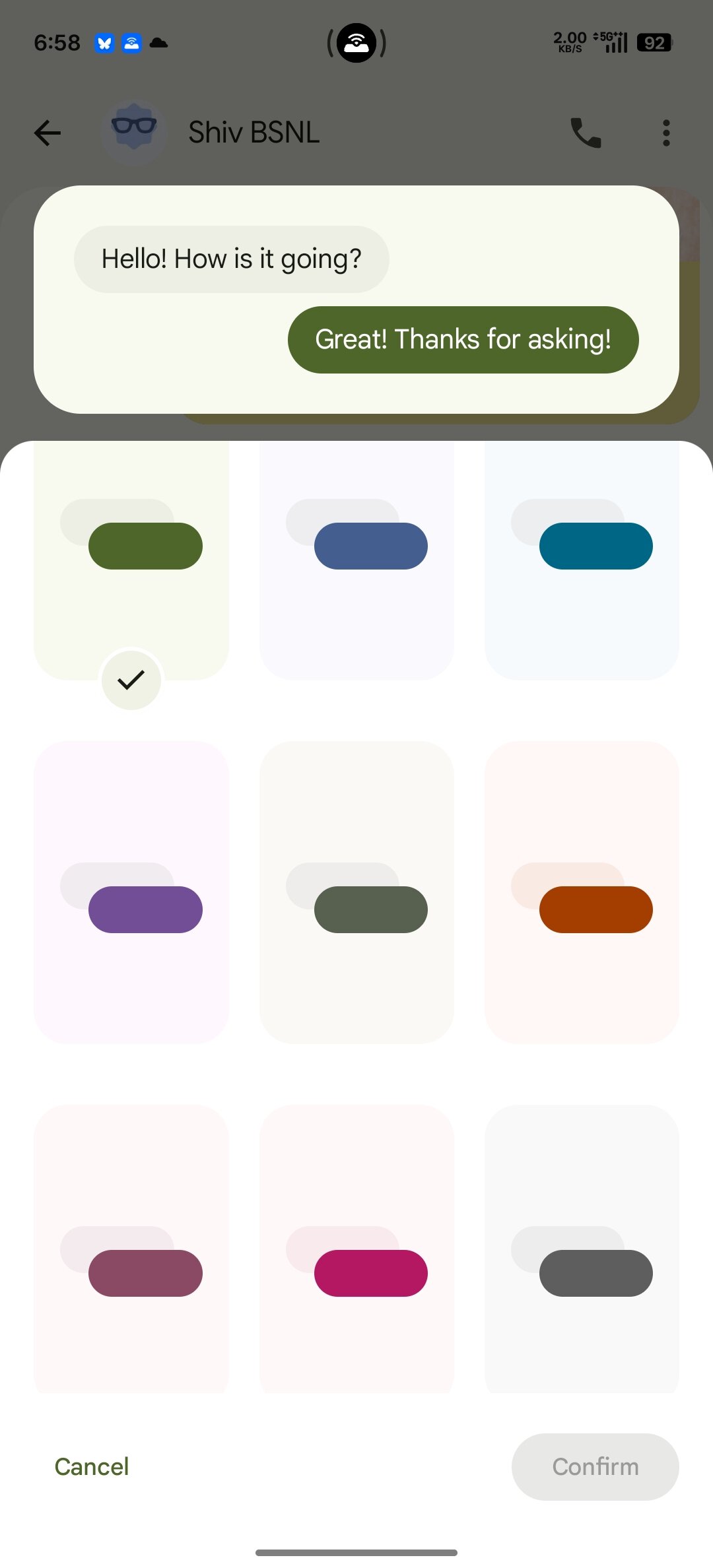Tap the weather cloud icon in status bar
The width and height of the screenshot is (713, 1568).
(157, 44)
